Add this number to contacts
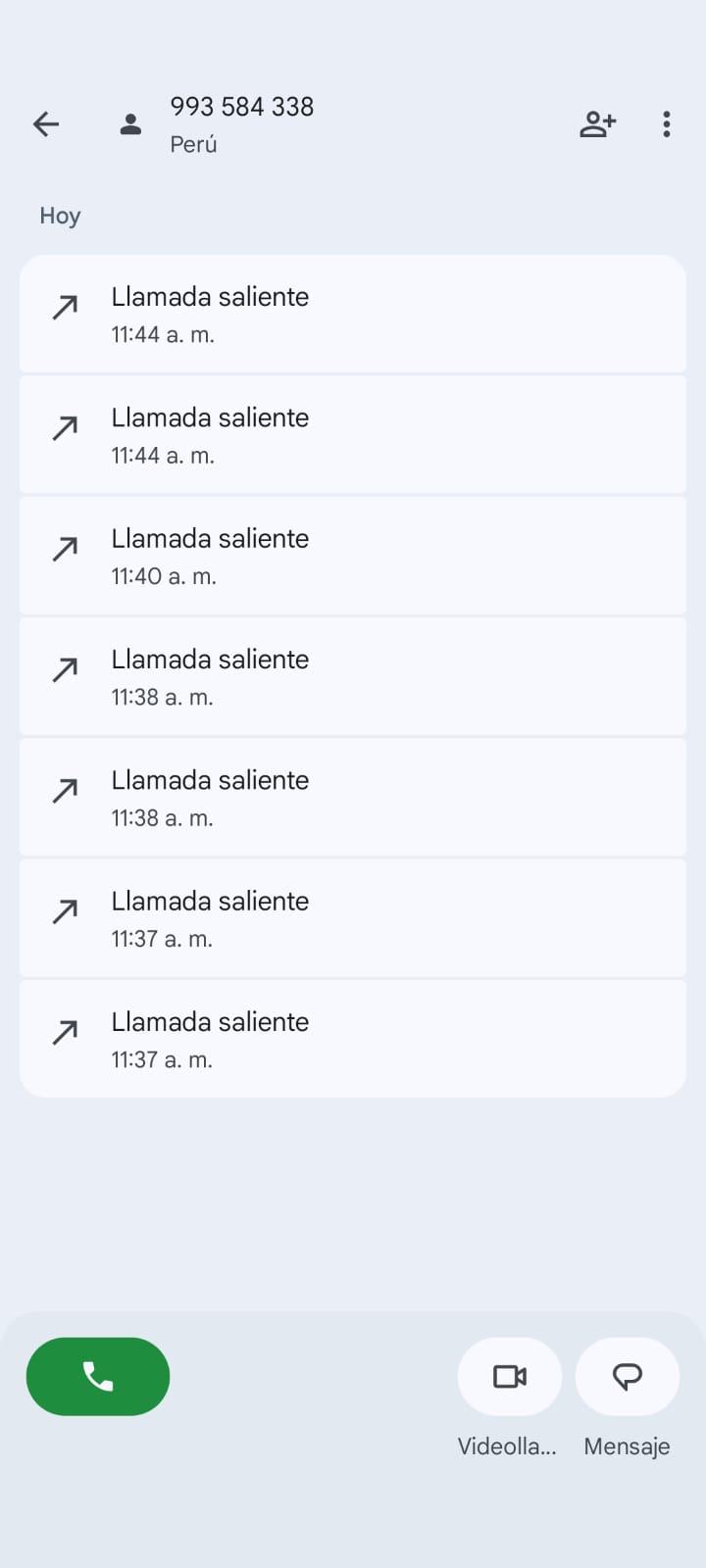 [597, 124]
